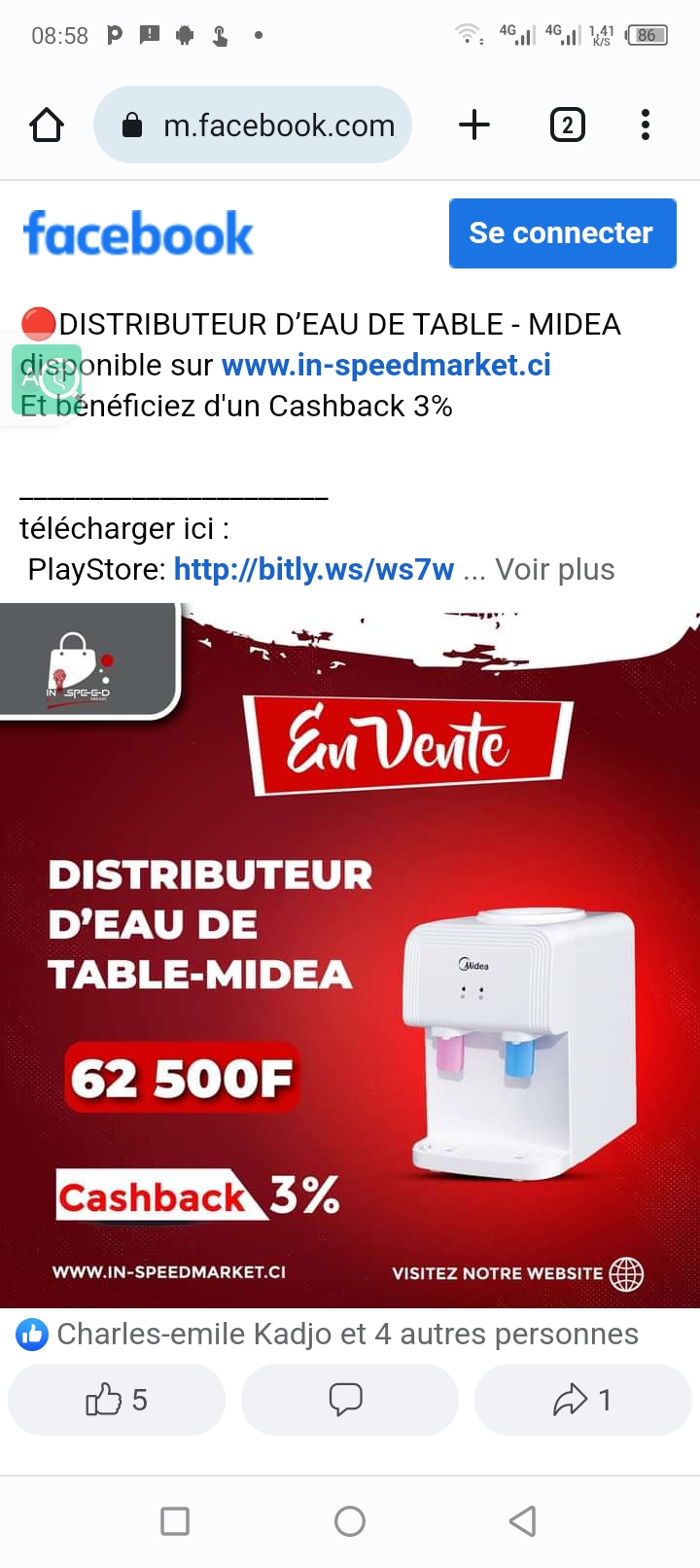Tap the floating green overlay icon
The image size is (700, 1568).
pos(47,379)
